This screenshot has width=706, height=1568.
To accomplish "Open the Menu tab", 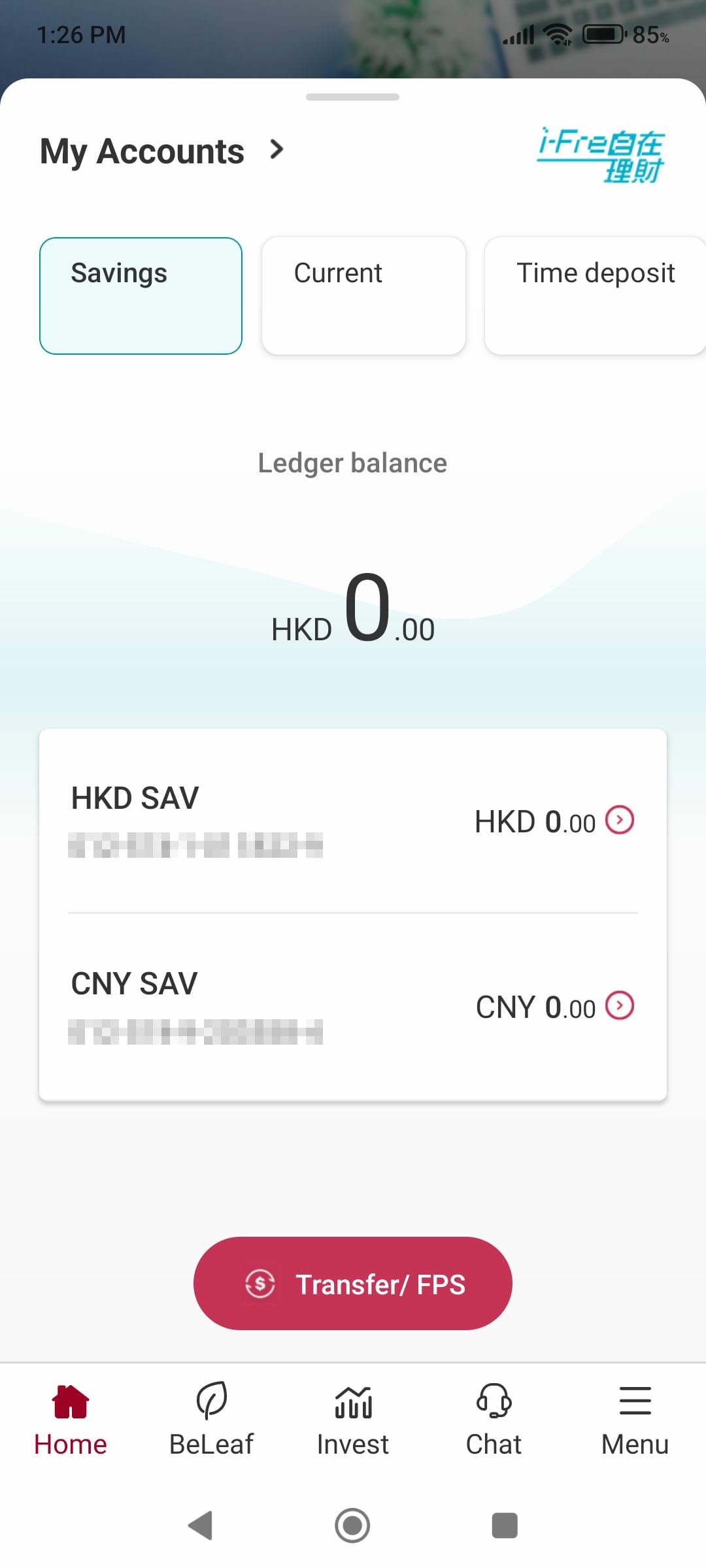I will [x=635, y=1420].
